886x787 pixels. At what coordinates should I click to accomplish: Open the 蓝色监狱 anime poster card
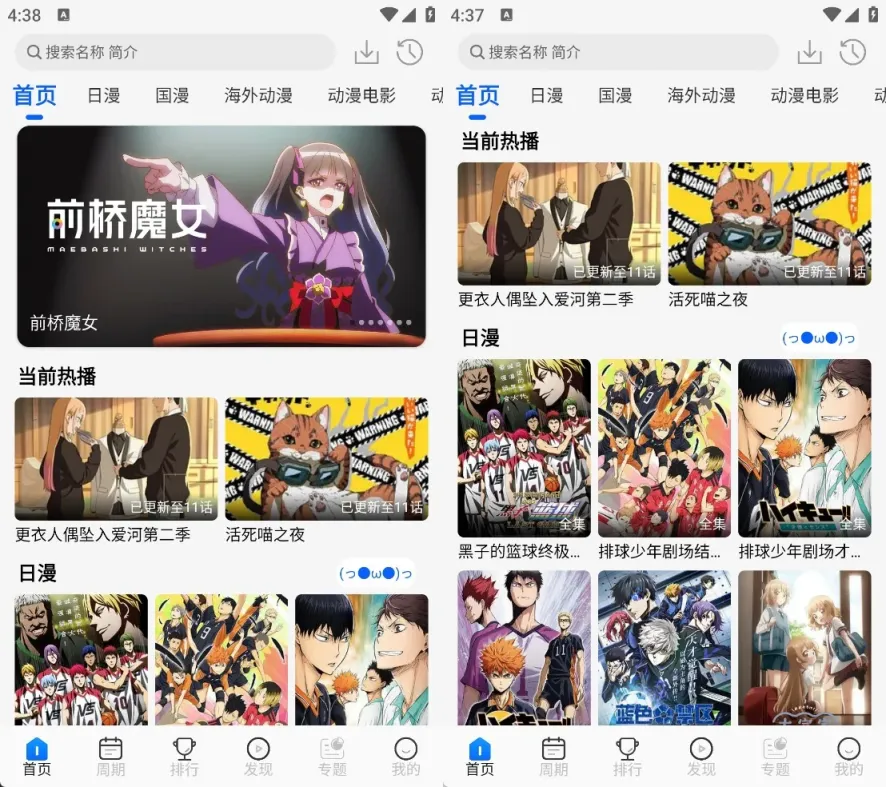coord(664,647)
